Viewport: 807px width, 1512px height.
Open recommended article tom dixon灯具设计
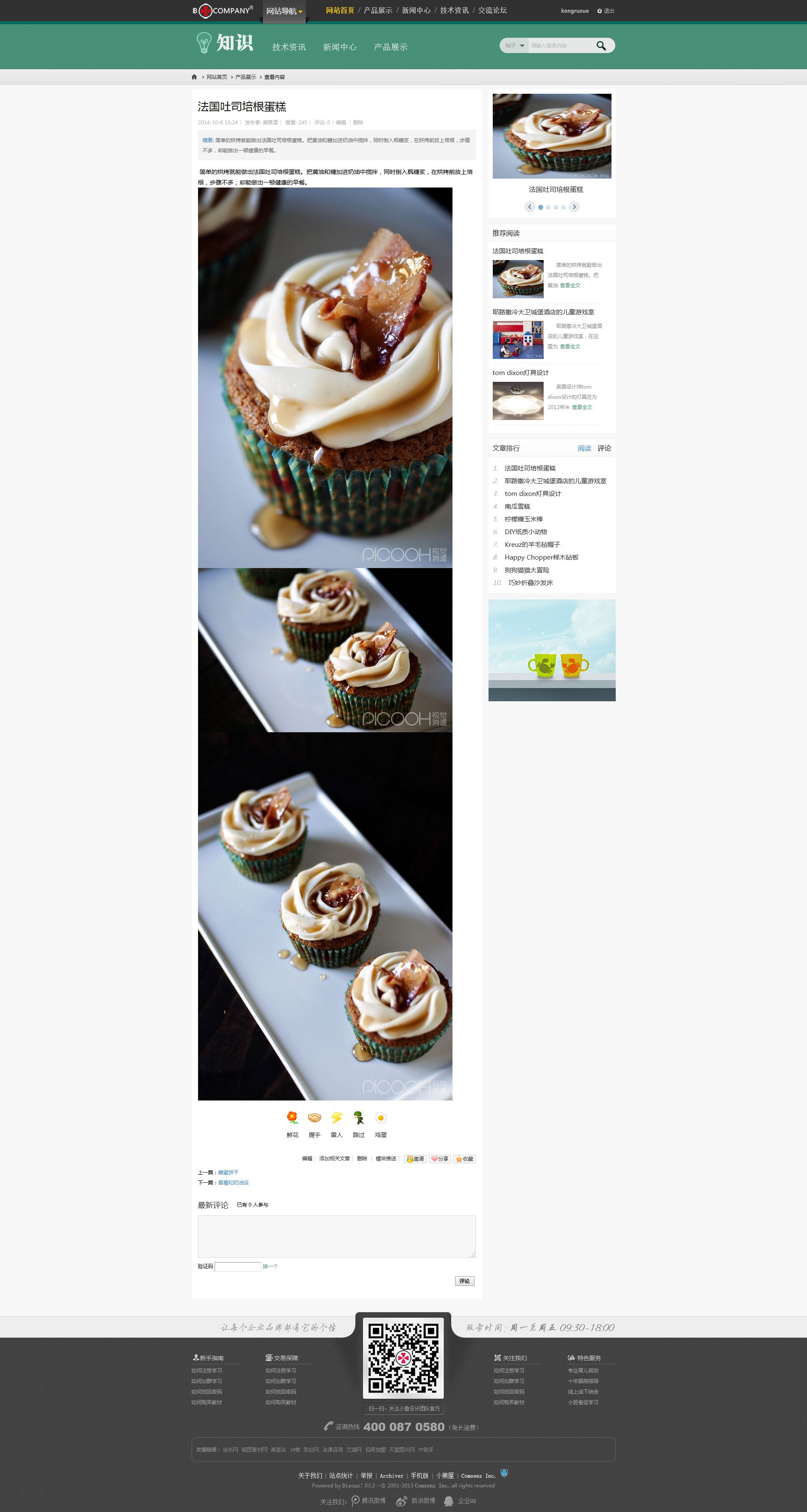(x=521, y=373)
